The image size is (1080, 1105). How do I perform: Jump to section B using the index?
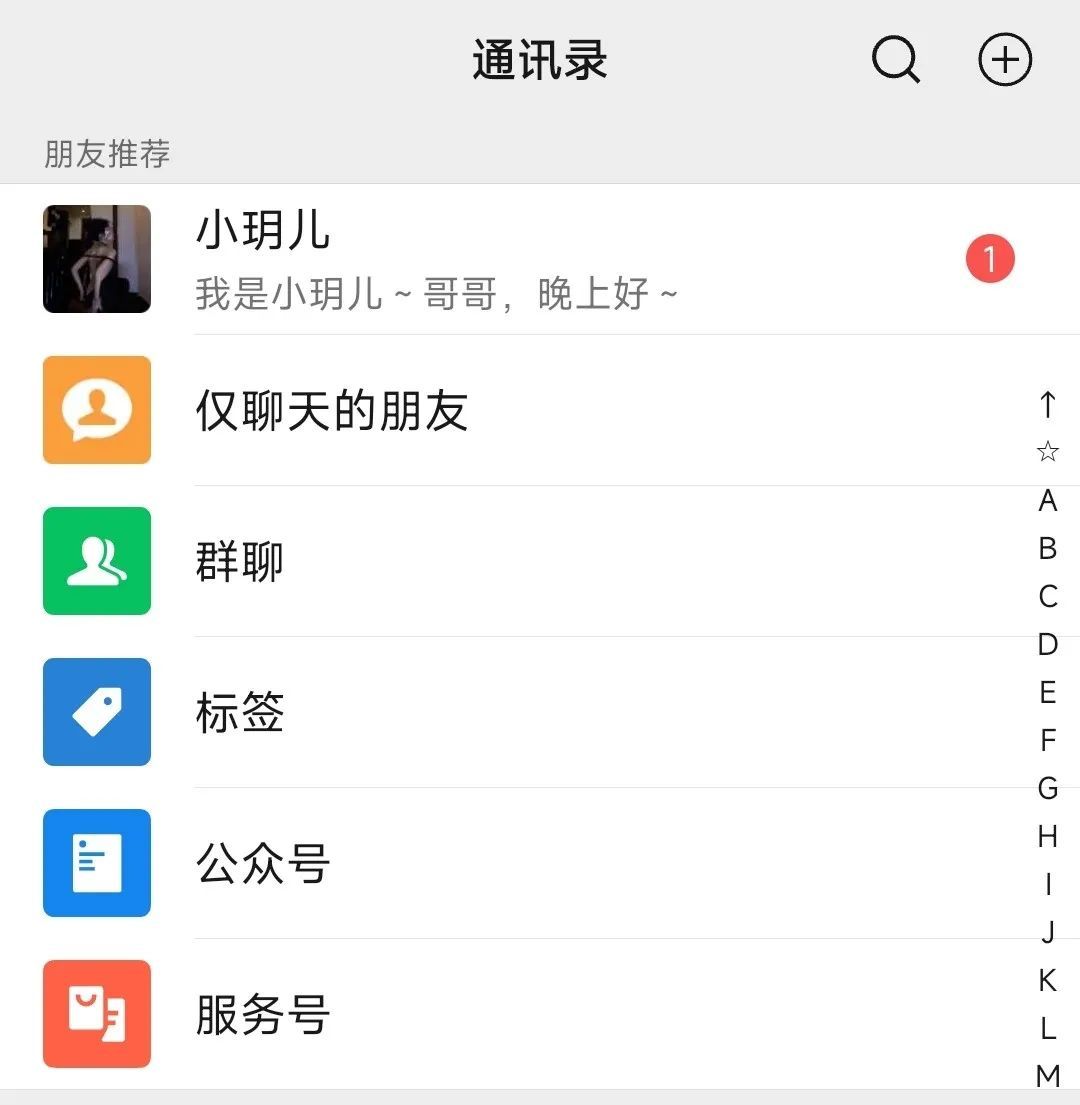(x=1047, y=548)
